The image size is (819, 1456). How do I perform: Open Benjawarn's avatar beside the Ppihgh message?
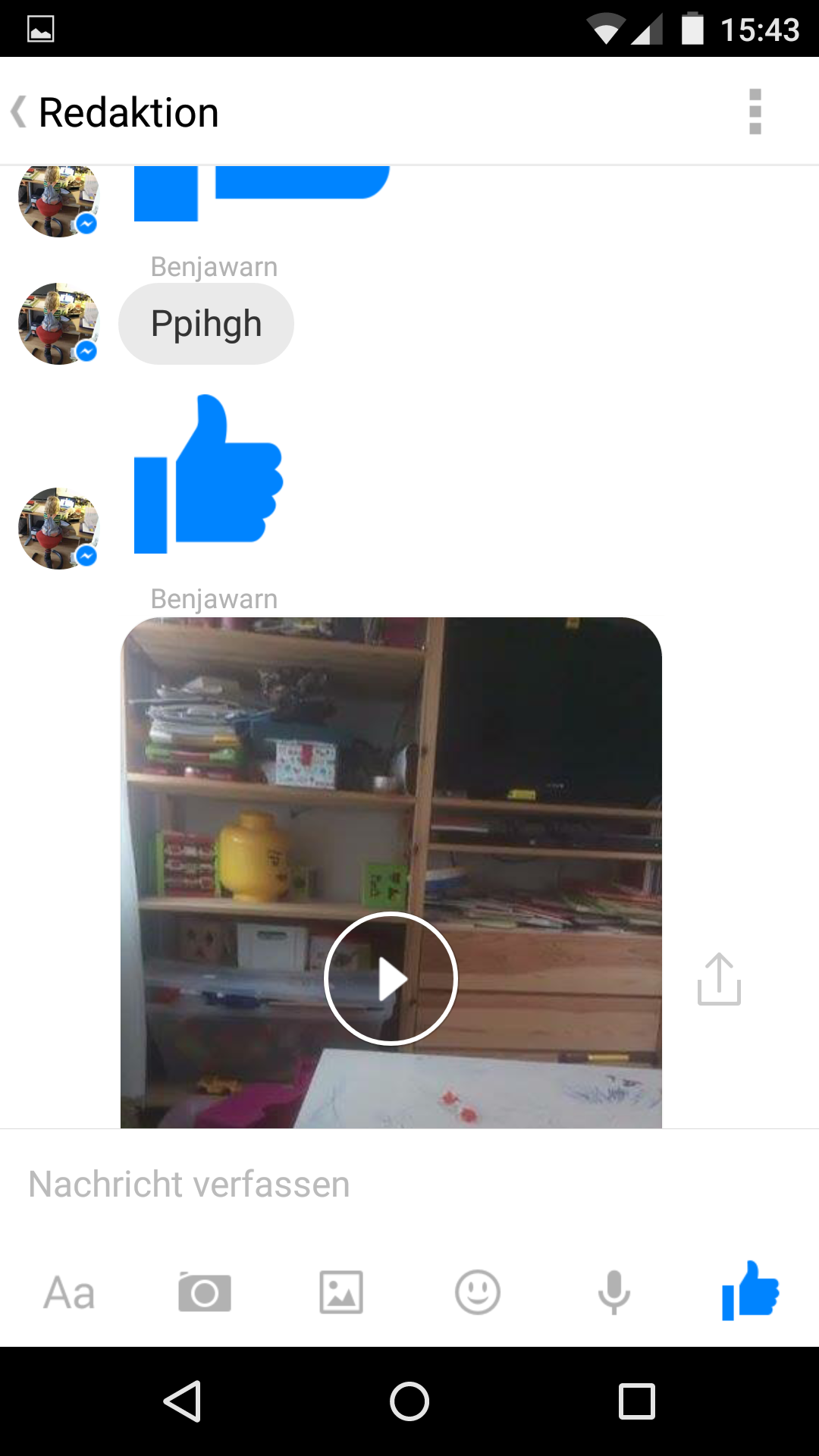coord(58,324)
